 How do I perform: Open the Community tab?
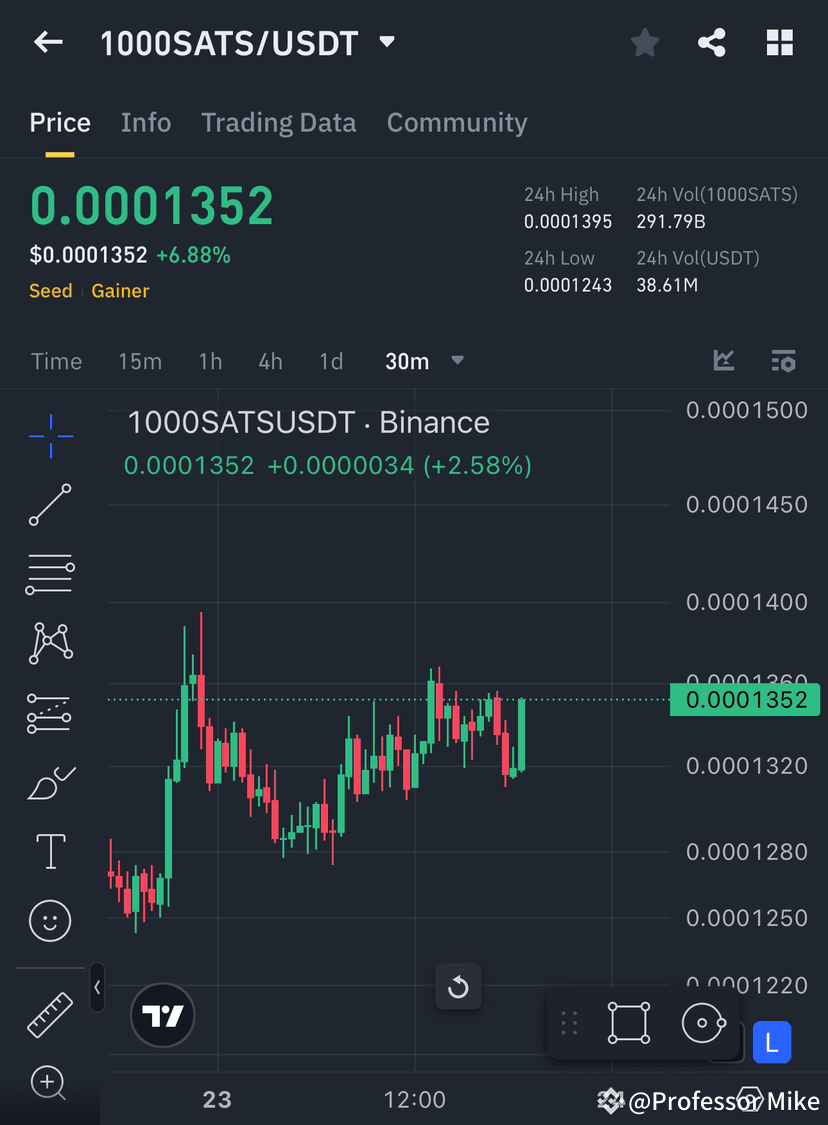click(x=457, y=122)
